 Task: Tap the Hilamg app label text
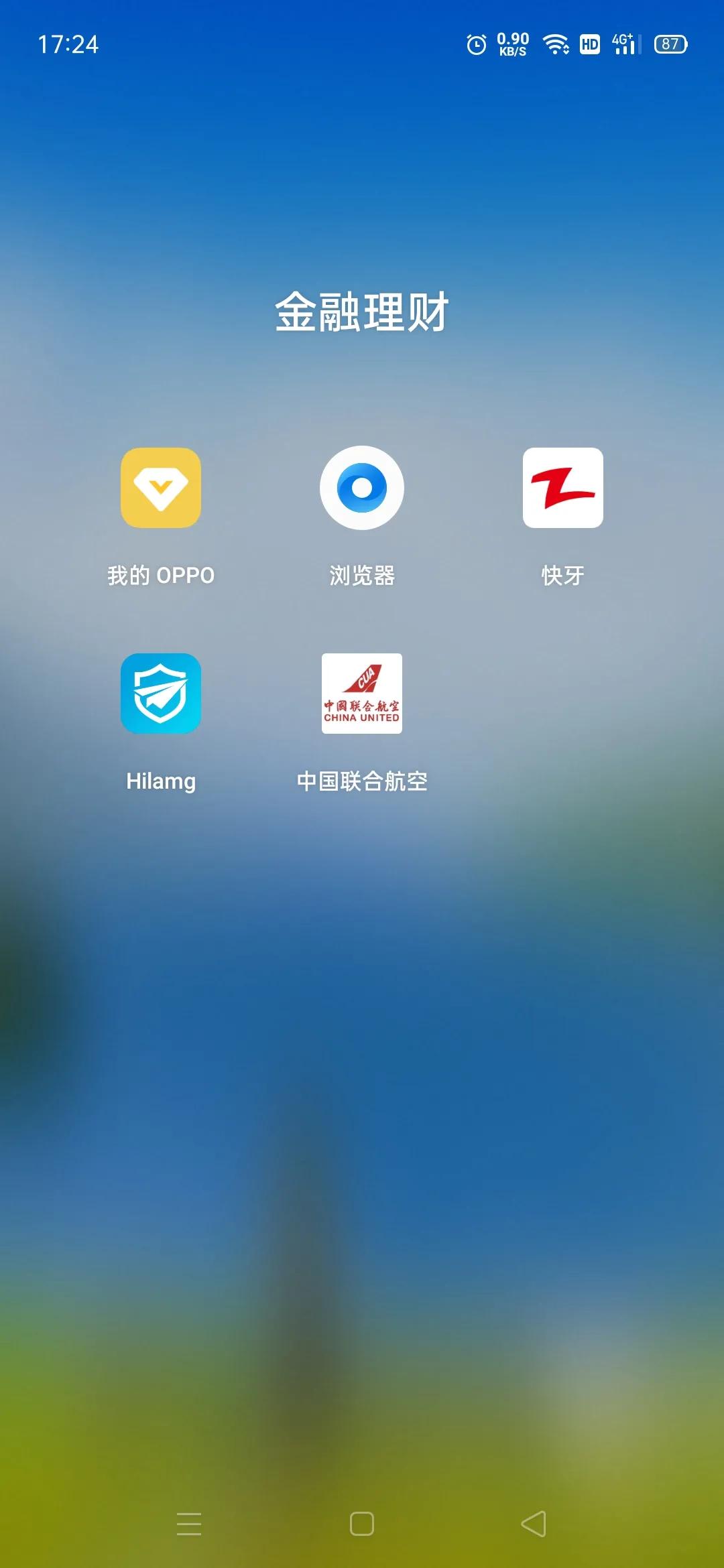click(x=160, y=781)
